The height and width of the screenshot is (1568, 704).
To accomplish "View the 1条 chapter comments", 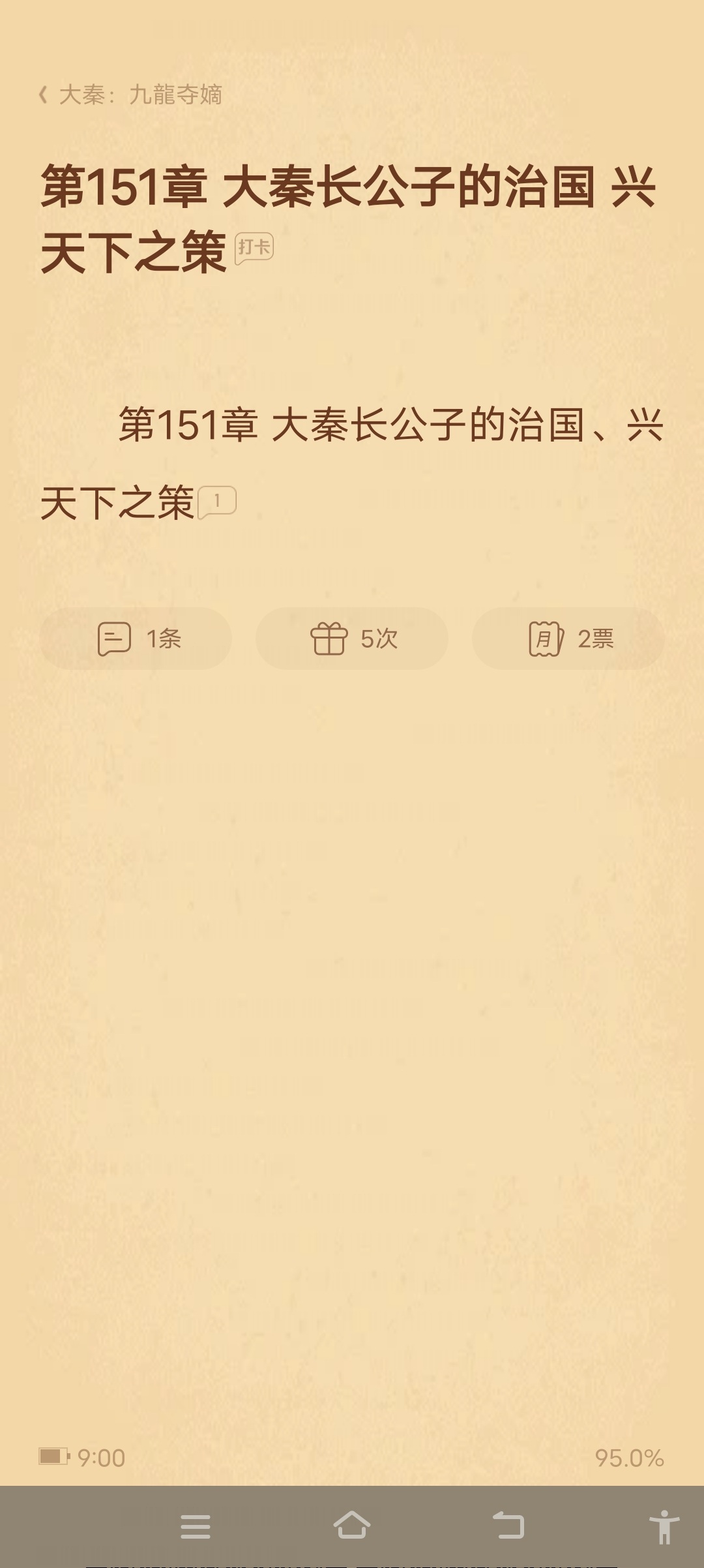I will pos(136,639).
